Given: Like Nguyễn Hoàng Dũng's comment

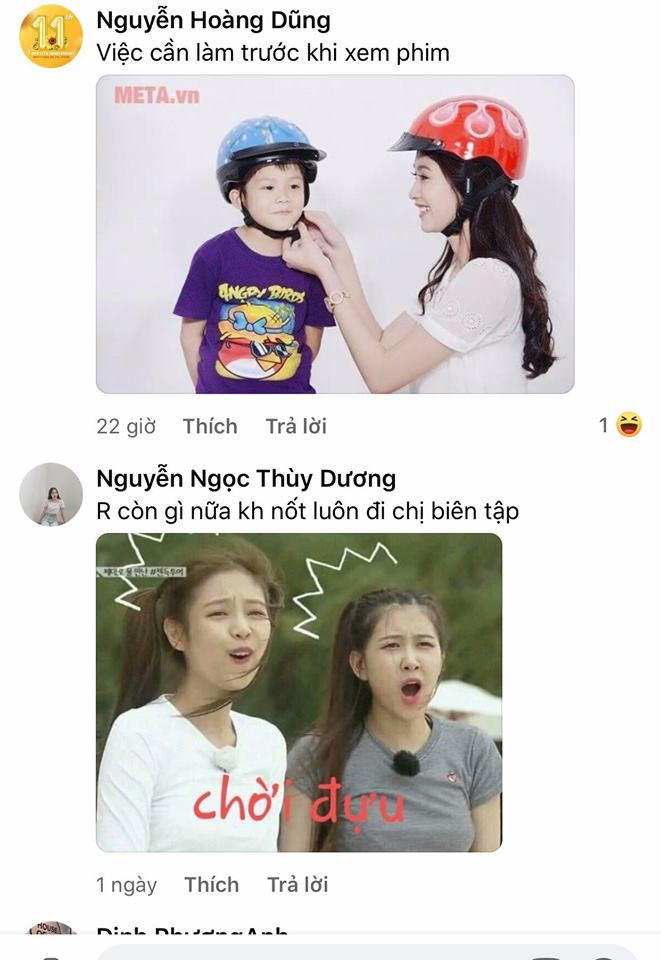Looking at the screenshot, I should coord(210,426).
